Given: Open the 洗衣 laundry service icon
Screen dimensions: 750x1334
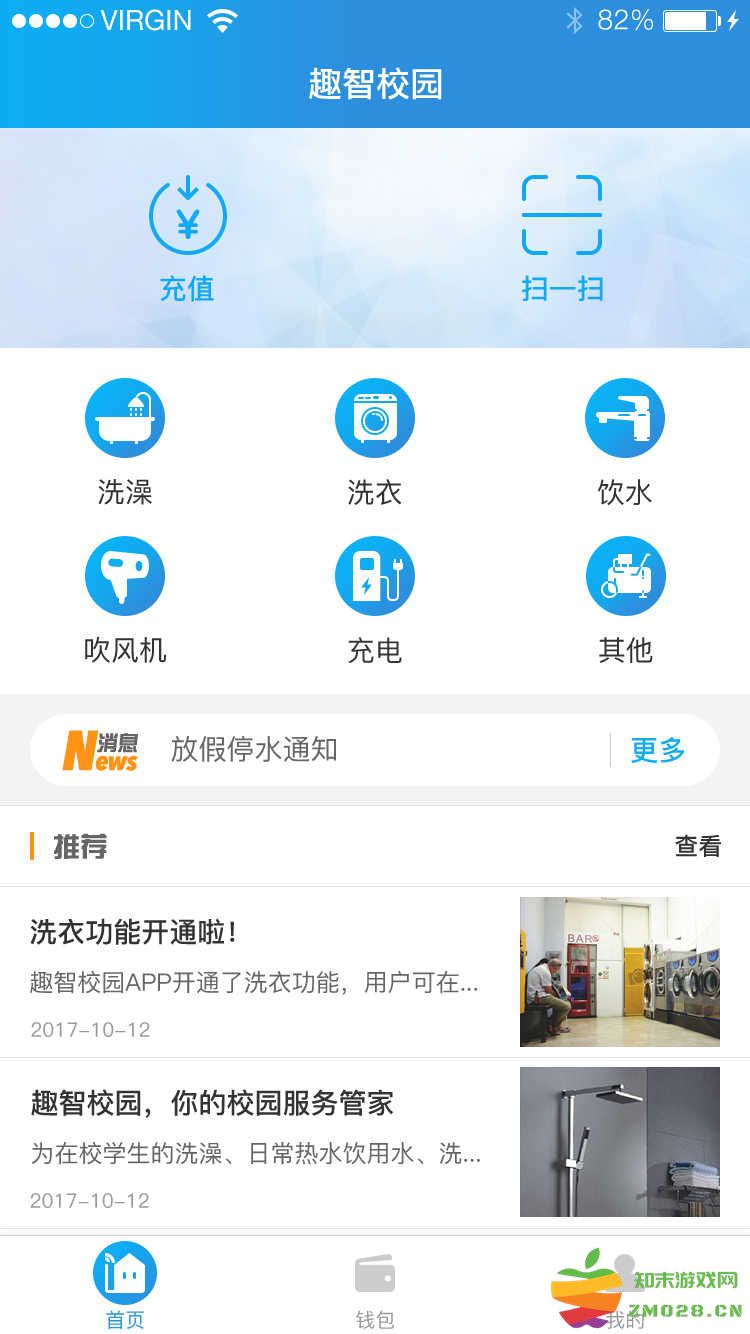Looking at the screenshot, I should point(375,417).
